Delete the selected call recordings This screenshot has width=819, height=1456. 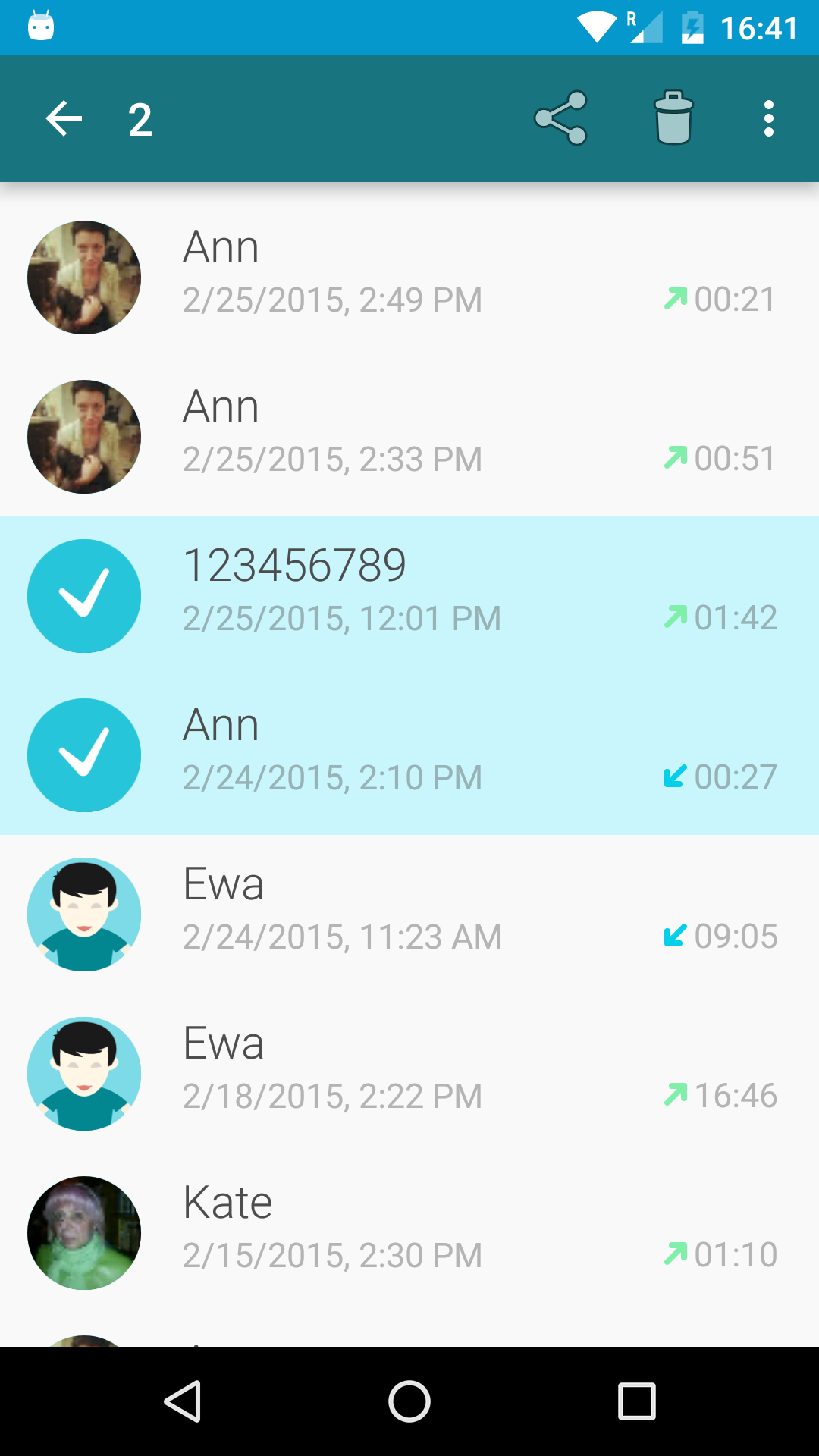click(673, 118)
